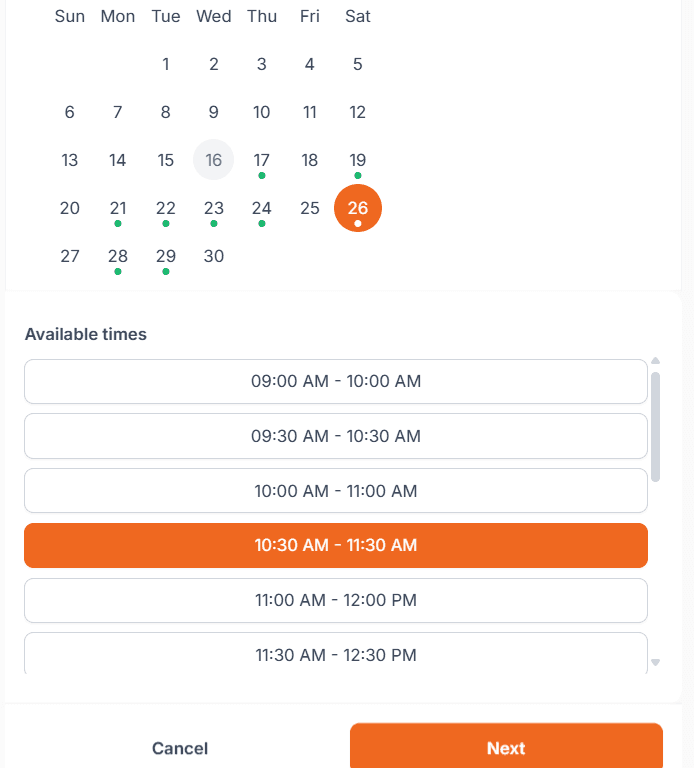Select the 17th on the calendar

click(262, 160)
